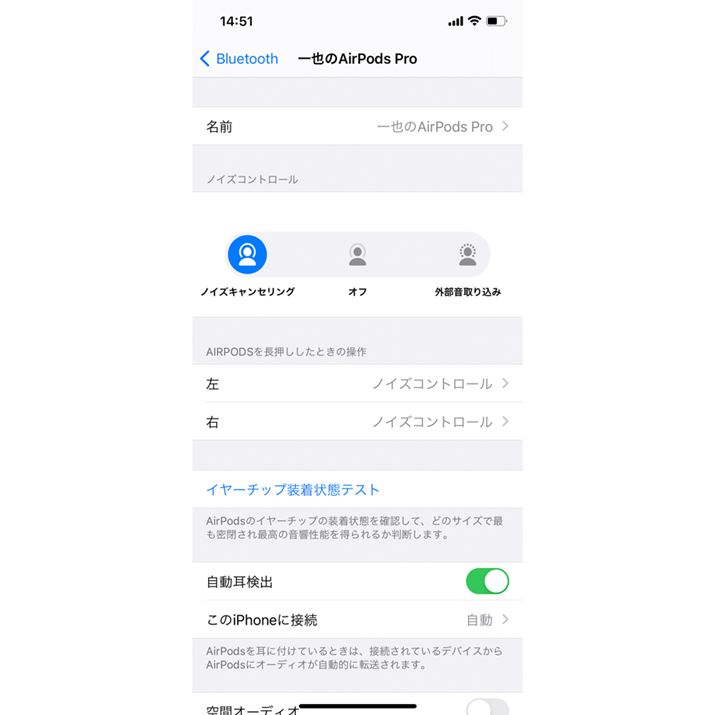
Task: Open the 名前 row to rename AirPods
Action: point(357,127)
